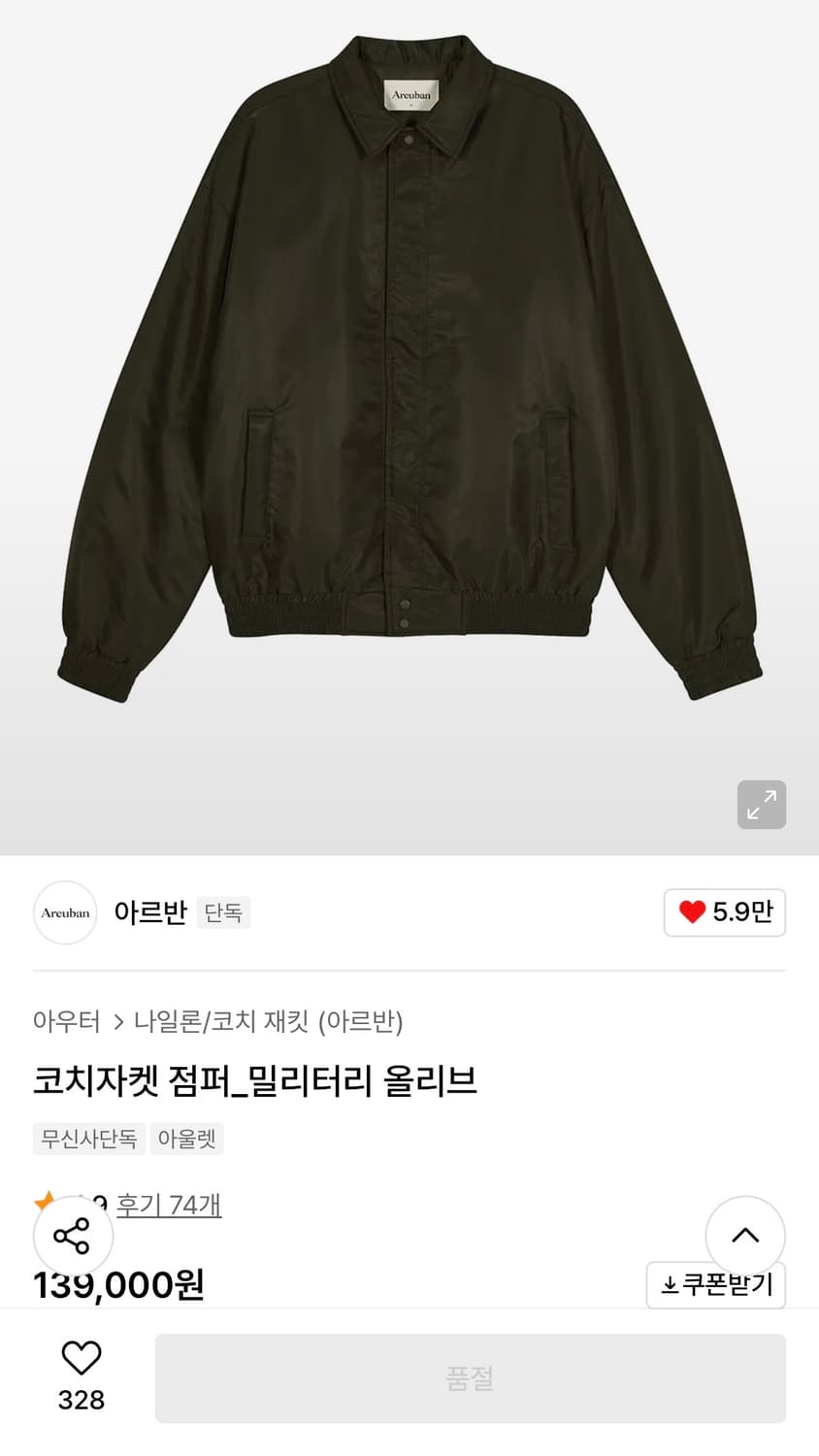Tap the red heart brand favorite icon
This screenshot has width=819, height=1456.
pyautogui.click(x=691, y=912)
